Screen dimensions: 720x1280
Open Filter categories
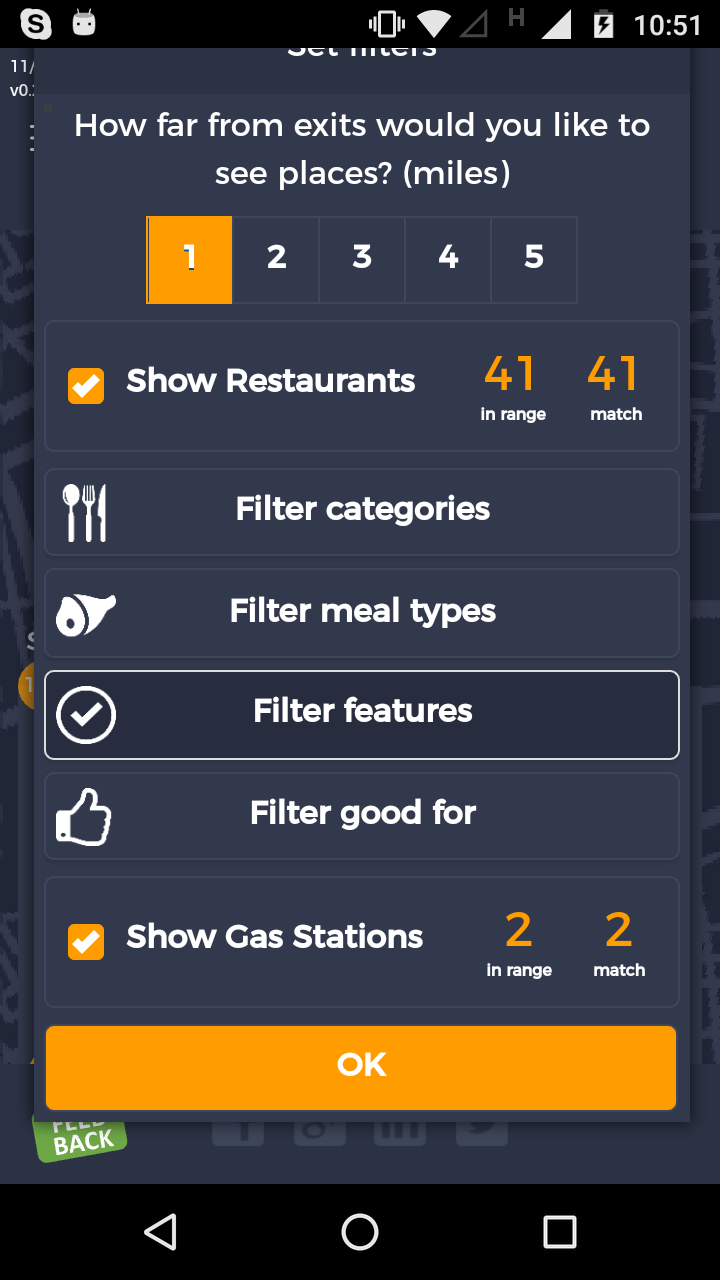362,511
